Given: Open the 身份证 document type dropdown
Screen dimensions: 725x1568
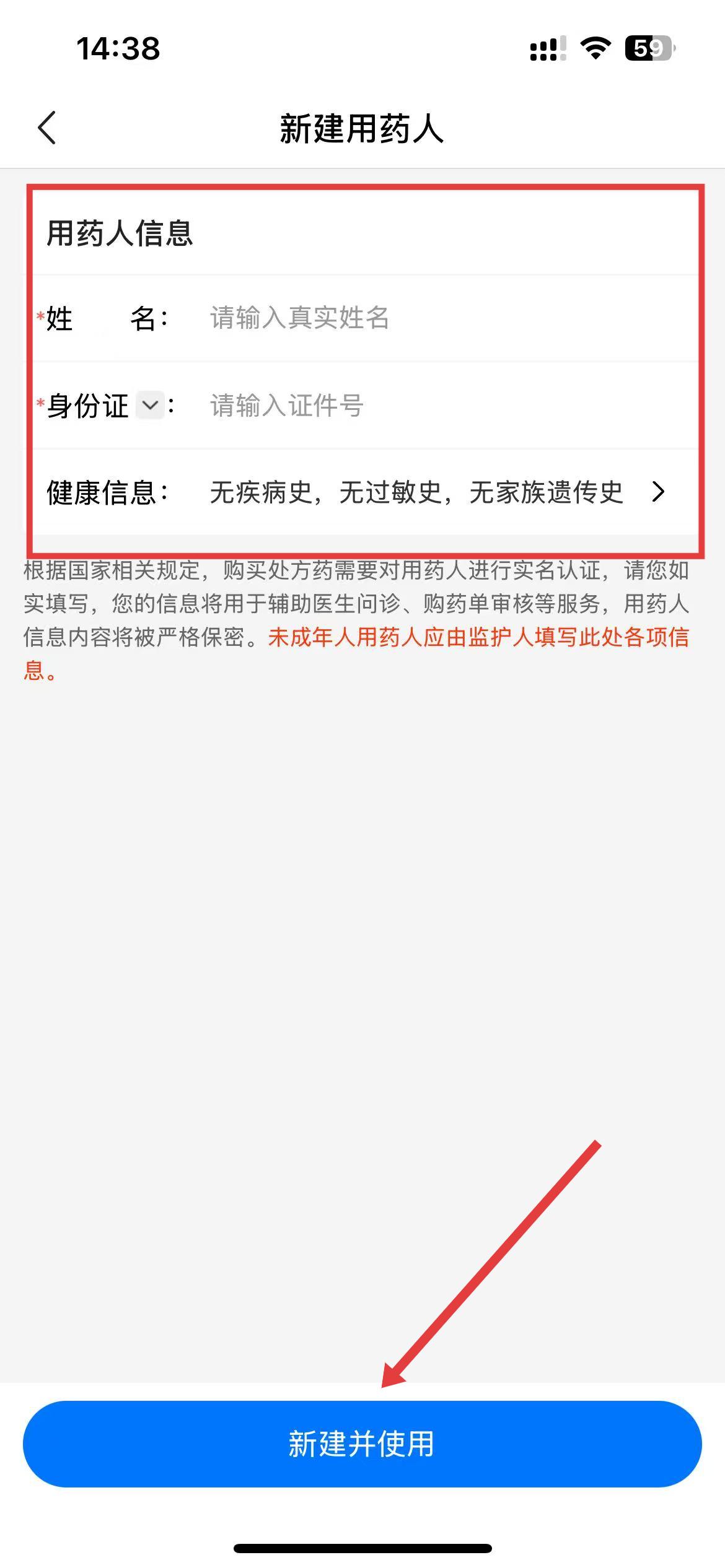Looking at the screenshot, I should coord(150,406).
